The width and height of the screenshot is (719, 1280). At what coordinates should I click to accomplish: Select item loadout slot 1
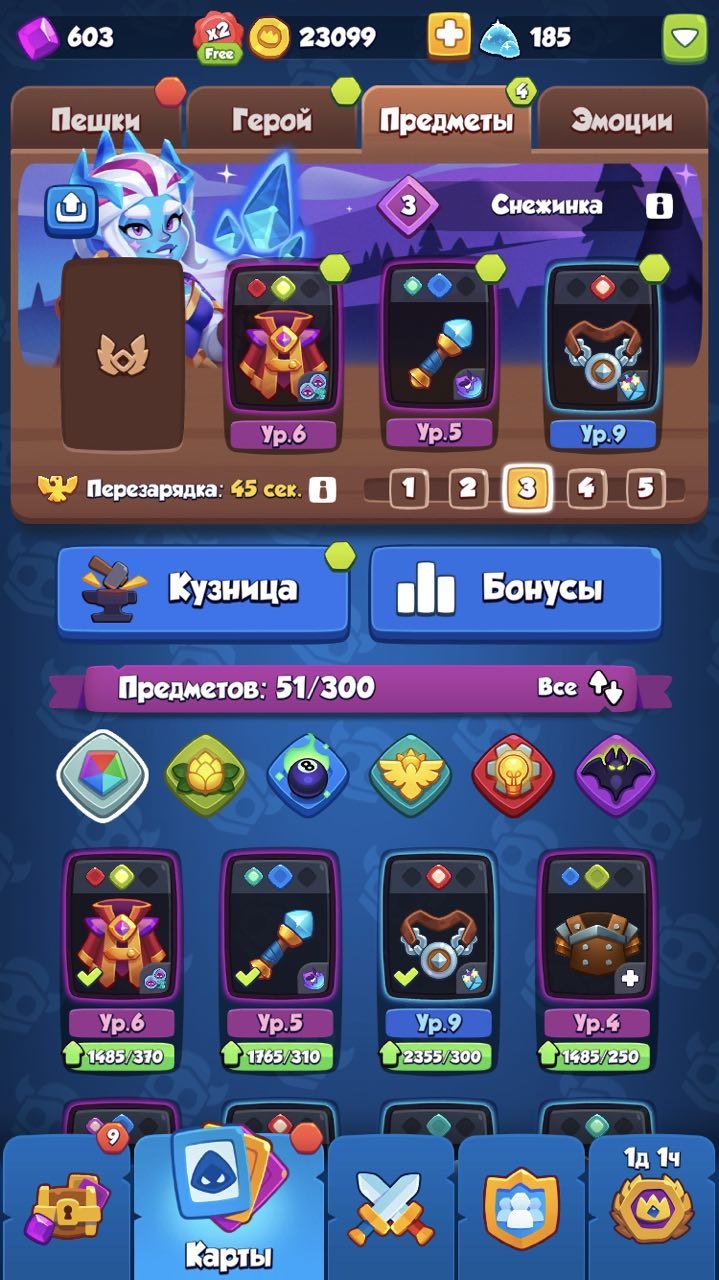408,489
